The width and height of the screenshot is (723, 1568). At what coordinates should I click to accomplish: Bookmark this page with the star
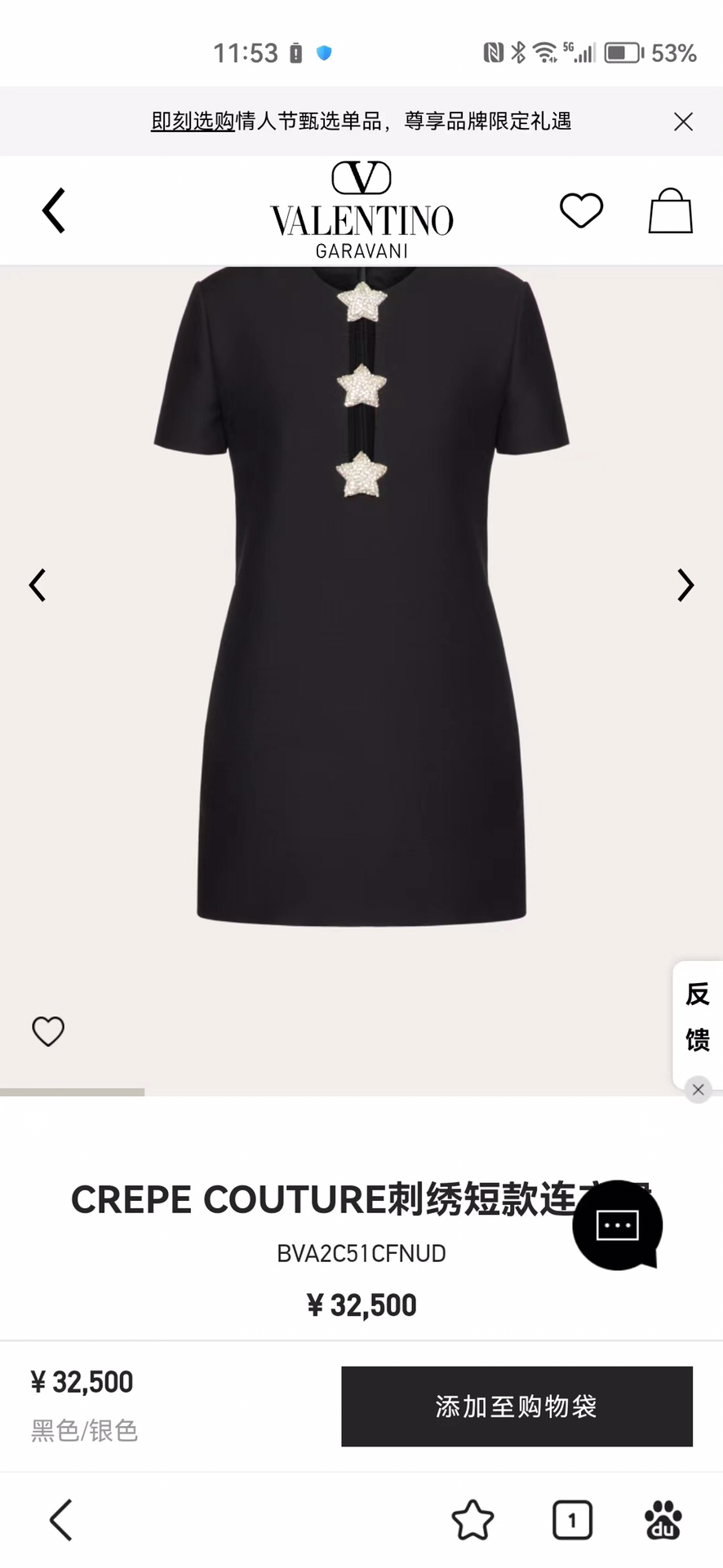tap(472, 1520)
